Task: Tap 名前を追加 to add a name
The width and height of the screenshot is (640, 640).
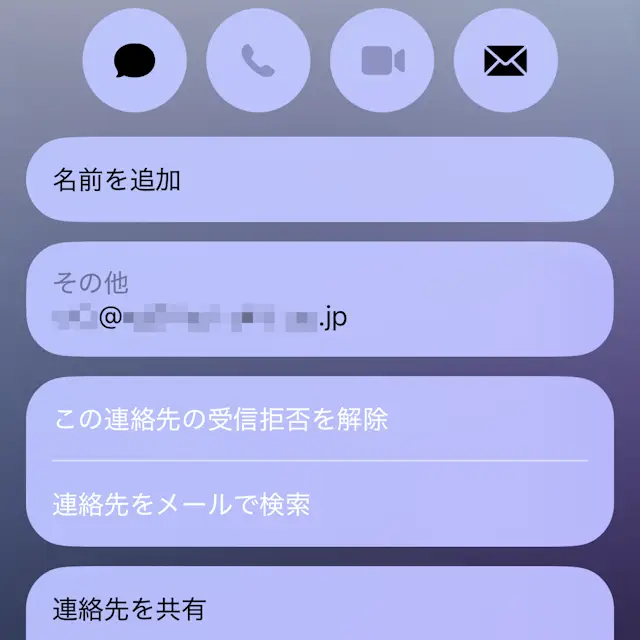Action: pos(319,180)
